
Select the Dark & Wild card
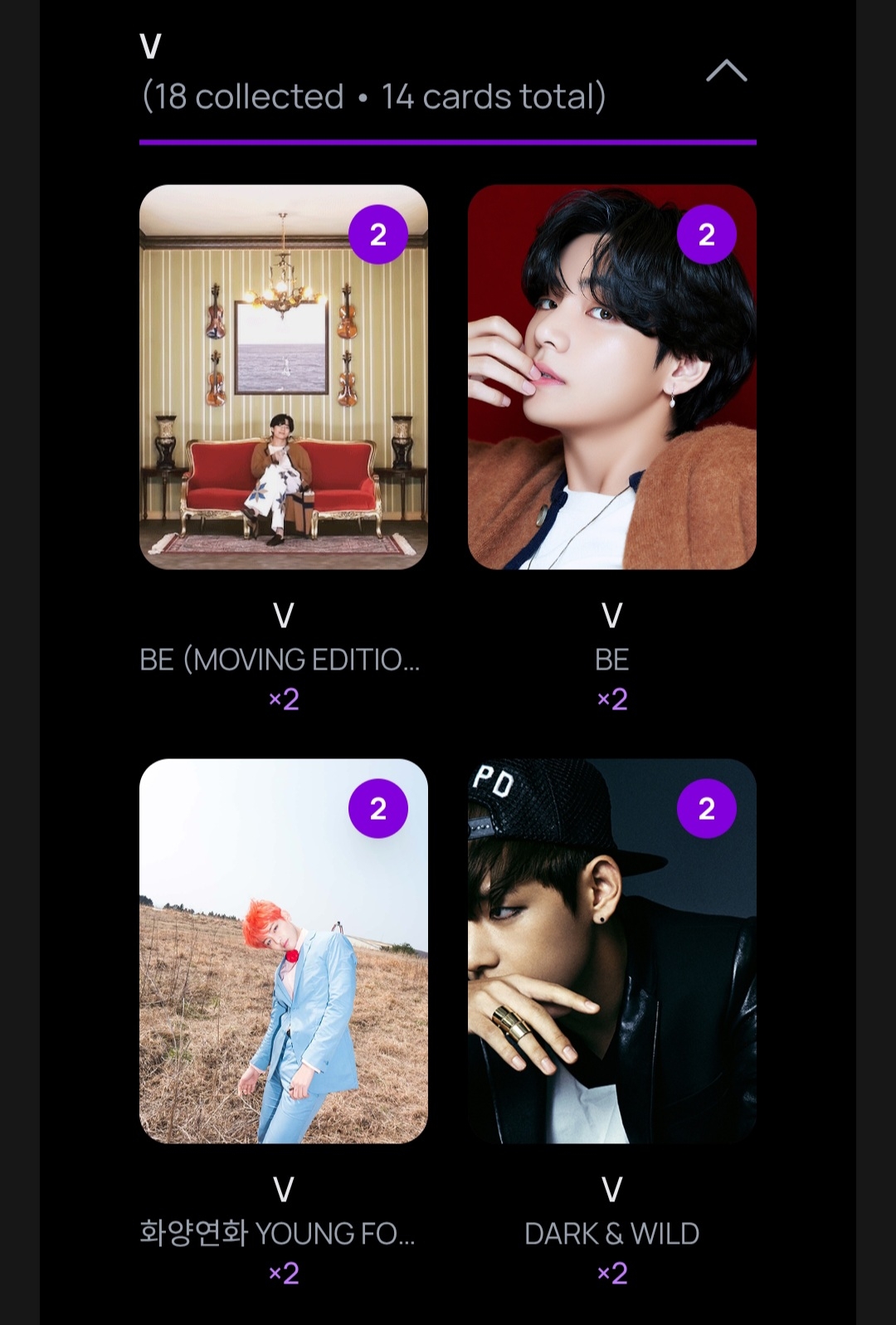[611, 951]
